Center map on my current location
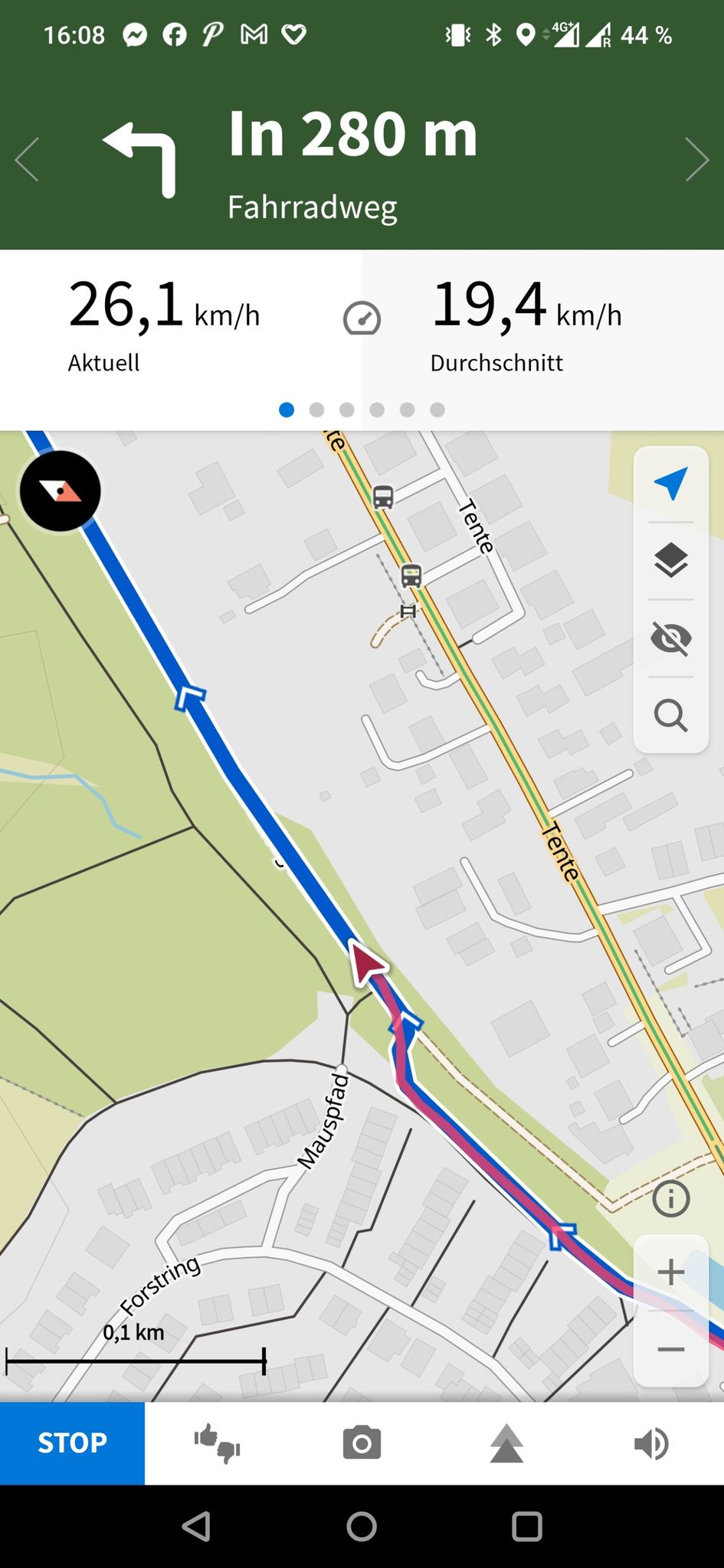The height and width of the screenshot is (1568, 724). 671,484
